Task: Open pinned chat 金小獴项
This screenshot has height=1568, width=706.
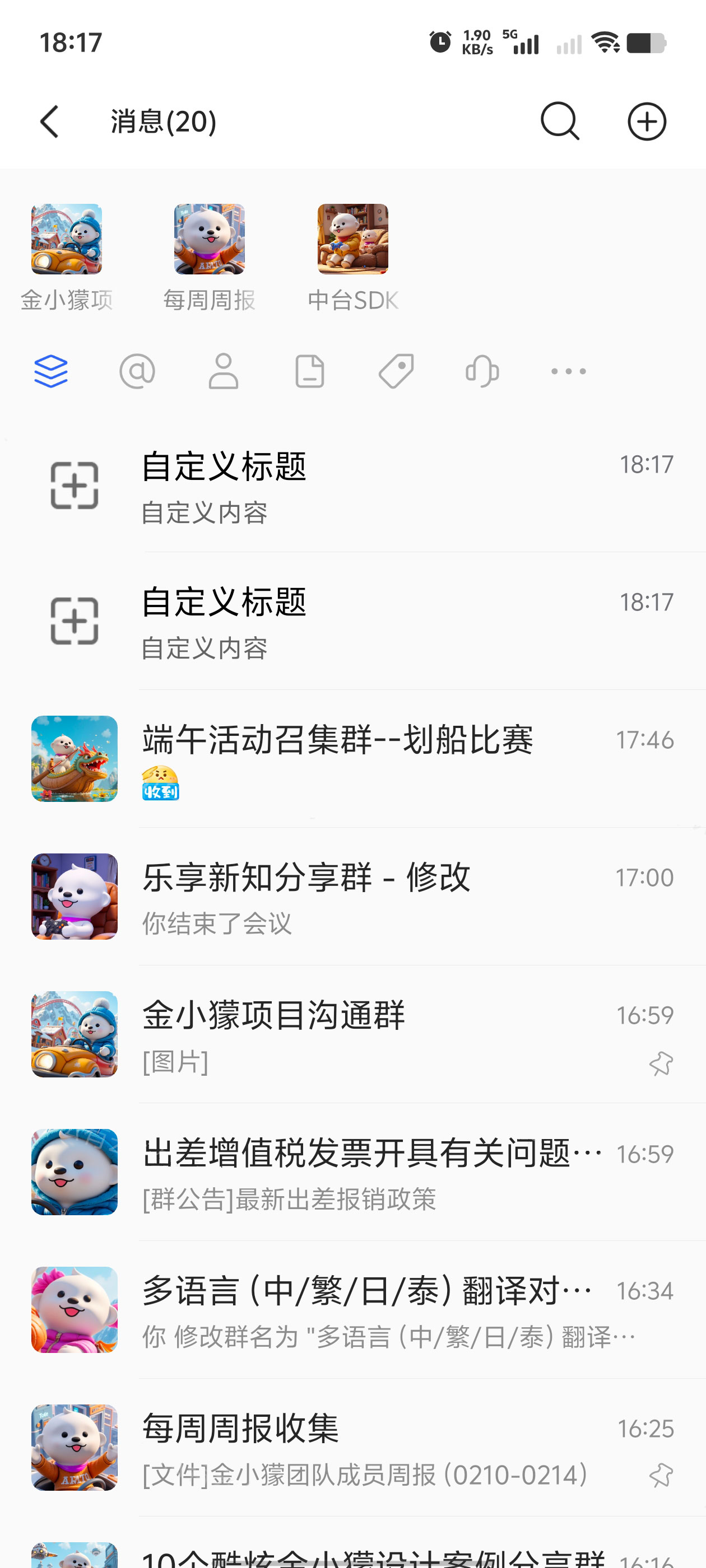Action: 67,257
